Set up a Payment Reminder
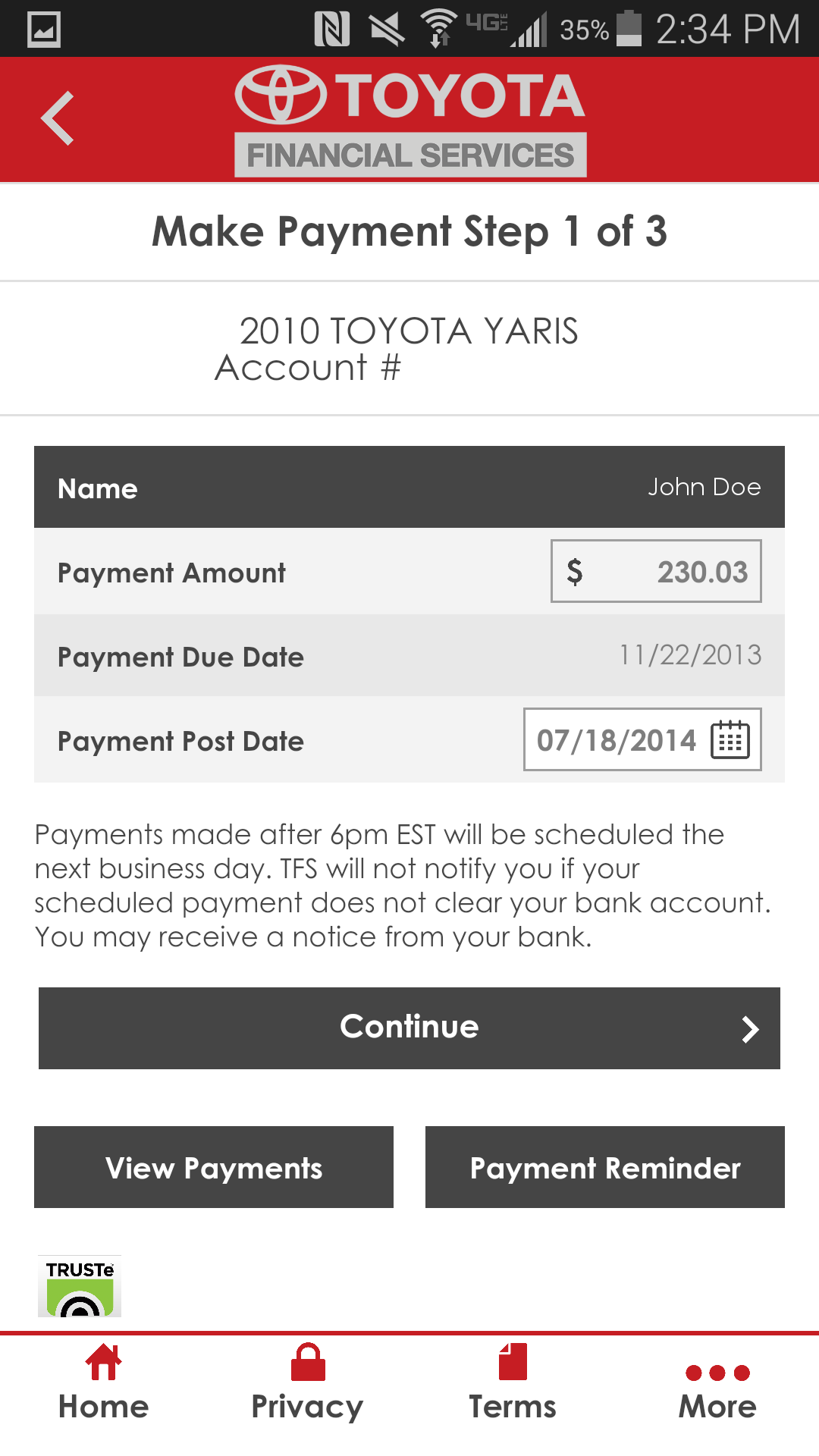Image resolution: width=819 pixels, height=1456 pixels. tap(605, 1167)
